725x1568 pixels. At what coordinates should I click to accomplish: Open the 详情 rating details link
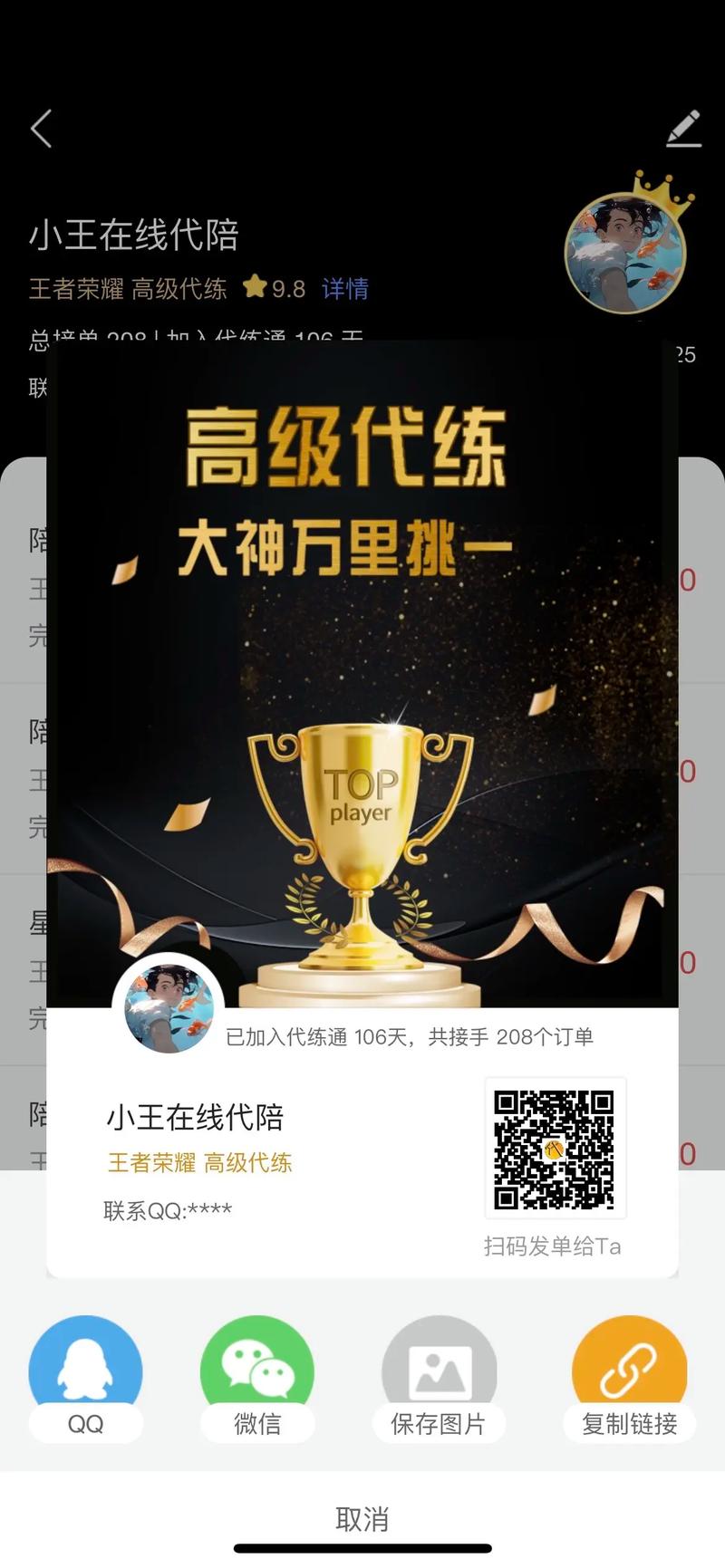coord(345,289)
